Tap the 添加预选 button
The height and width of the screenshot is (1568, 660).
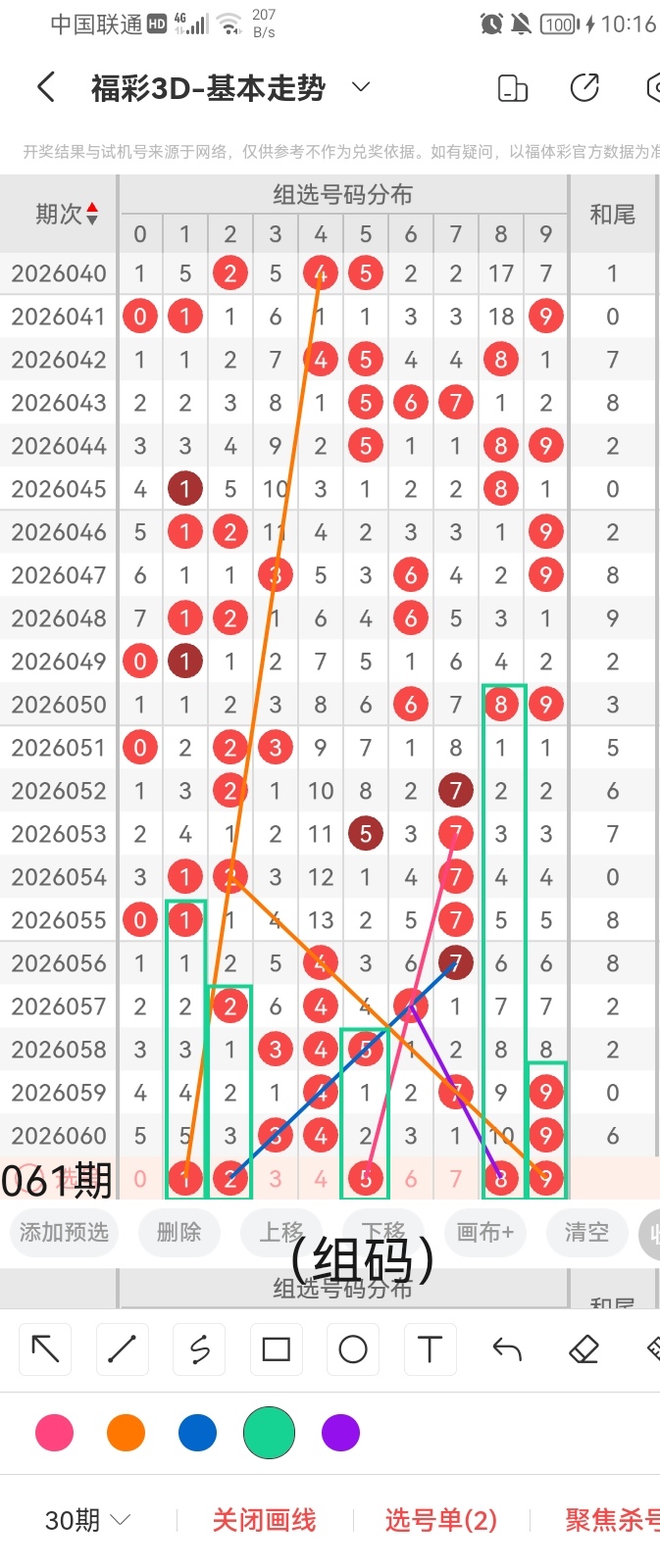(64, 1232)
